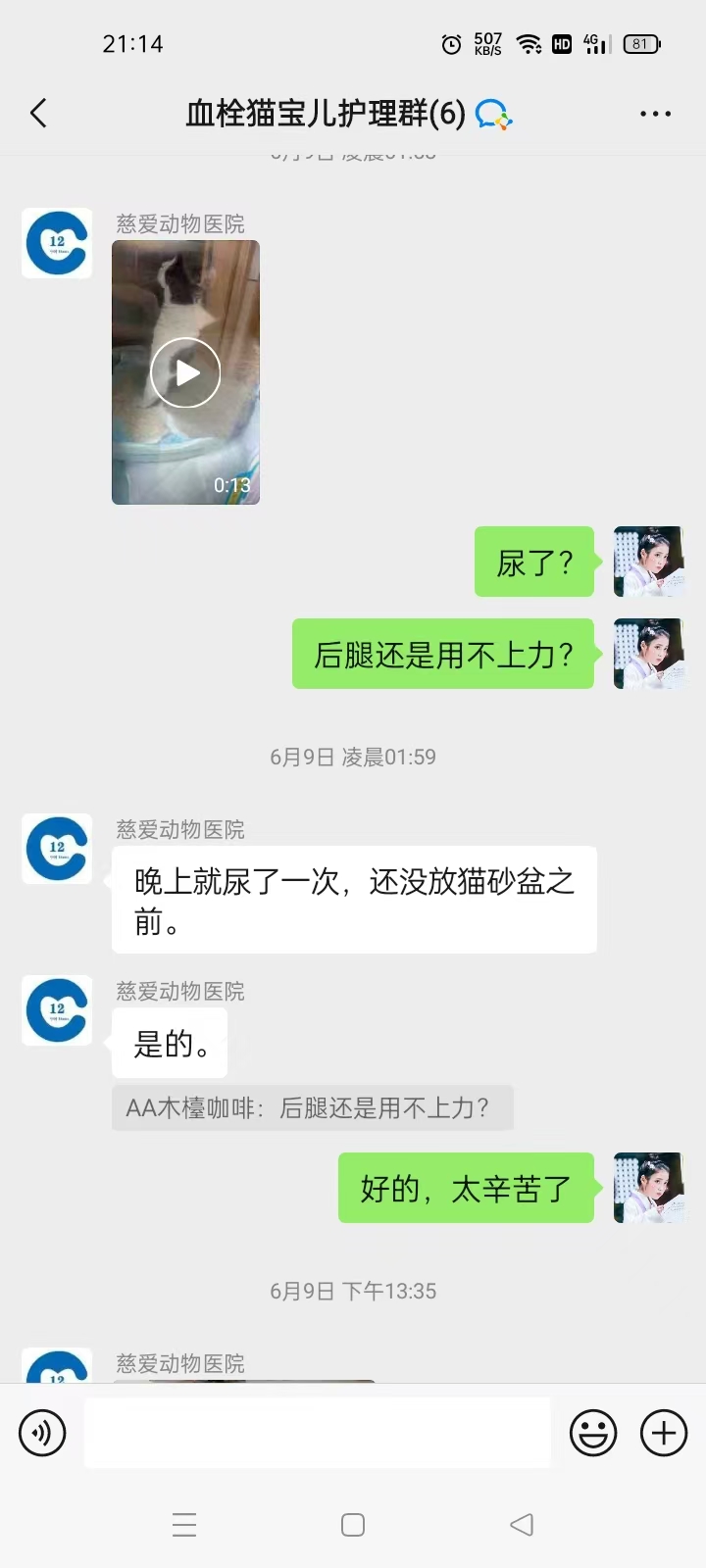
Task: Switch to voice message input
Action: coord(42,1433)
